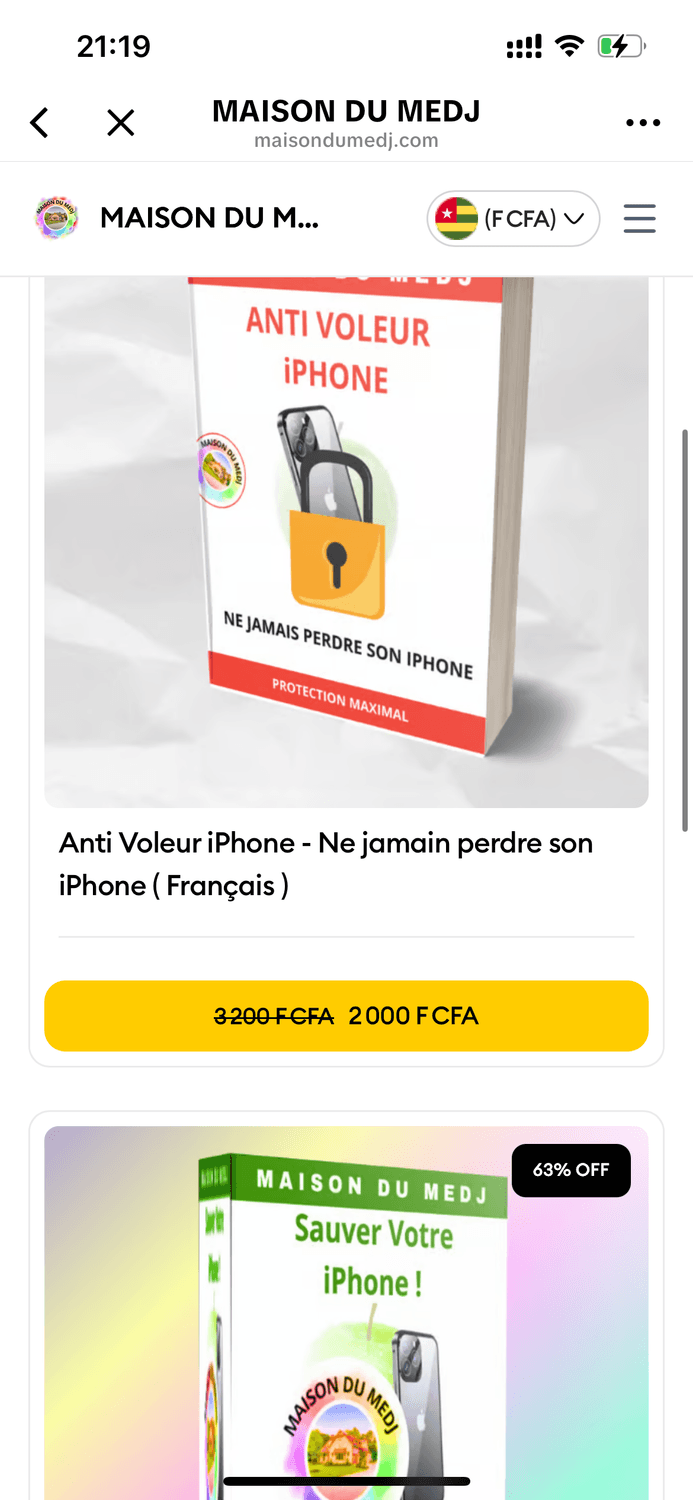Open the hamburger navigation menu

click(639, 218)
